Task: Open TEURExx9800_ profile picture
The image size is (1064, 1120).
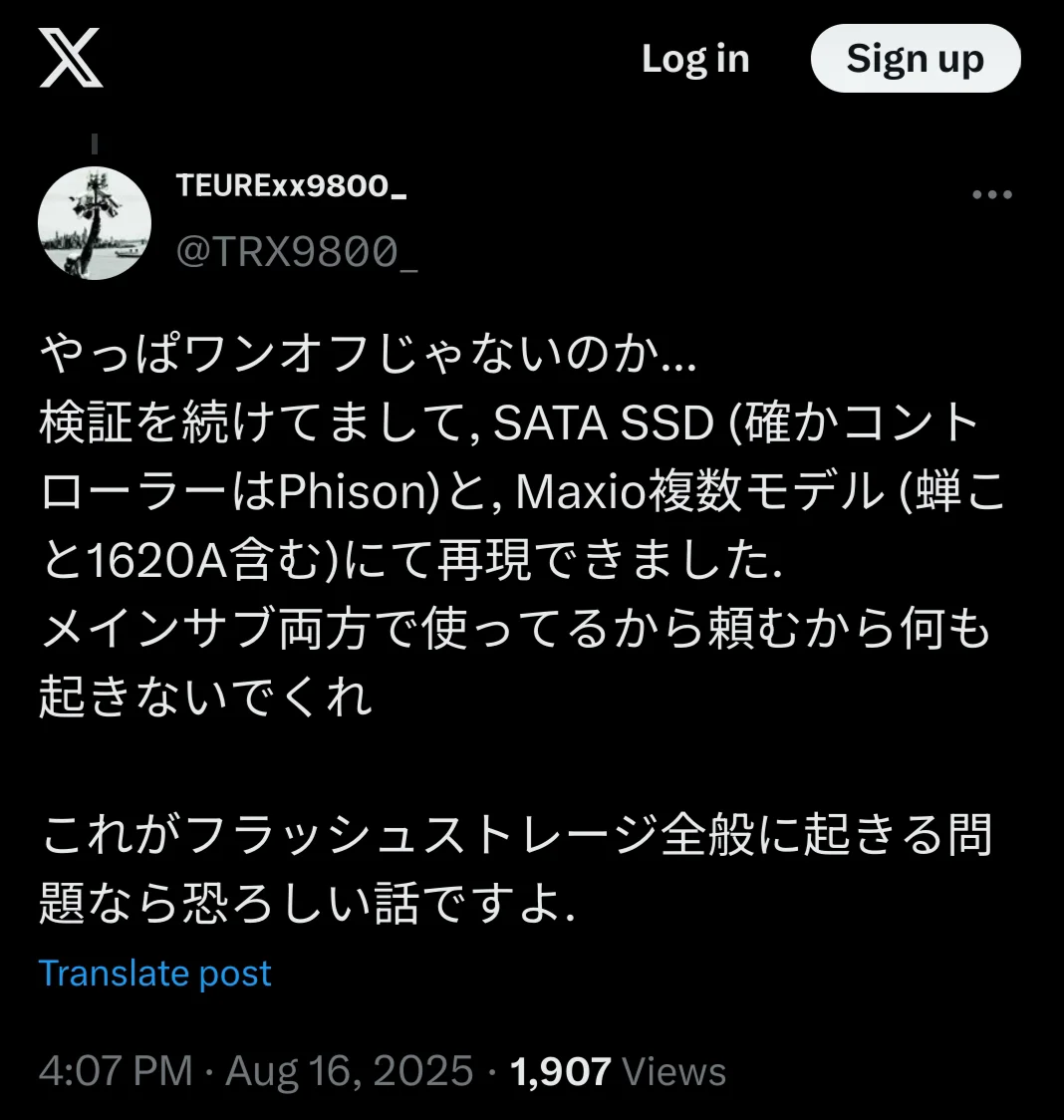Action: (x=95, y=222)
